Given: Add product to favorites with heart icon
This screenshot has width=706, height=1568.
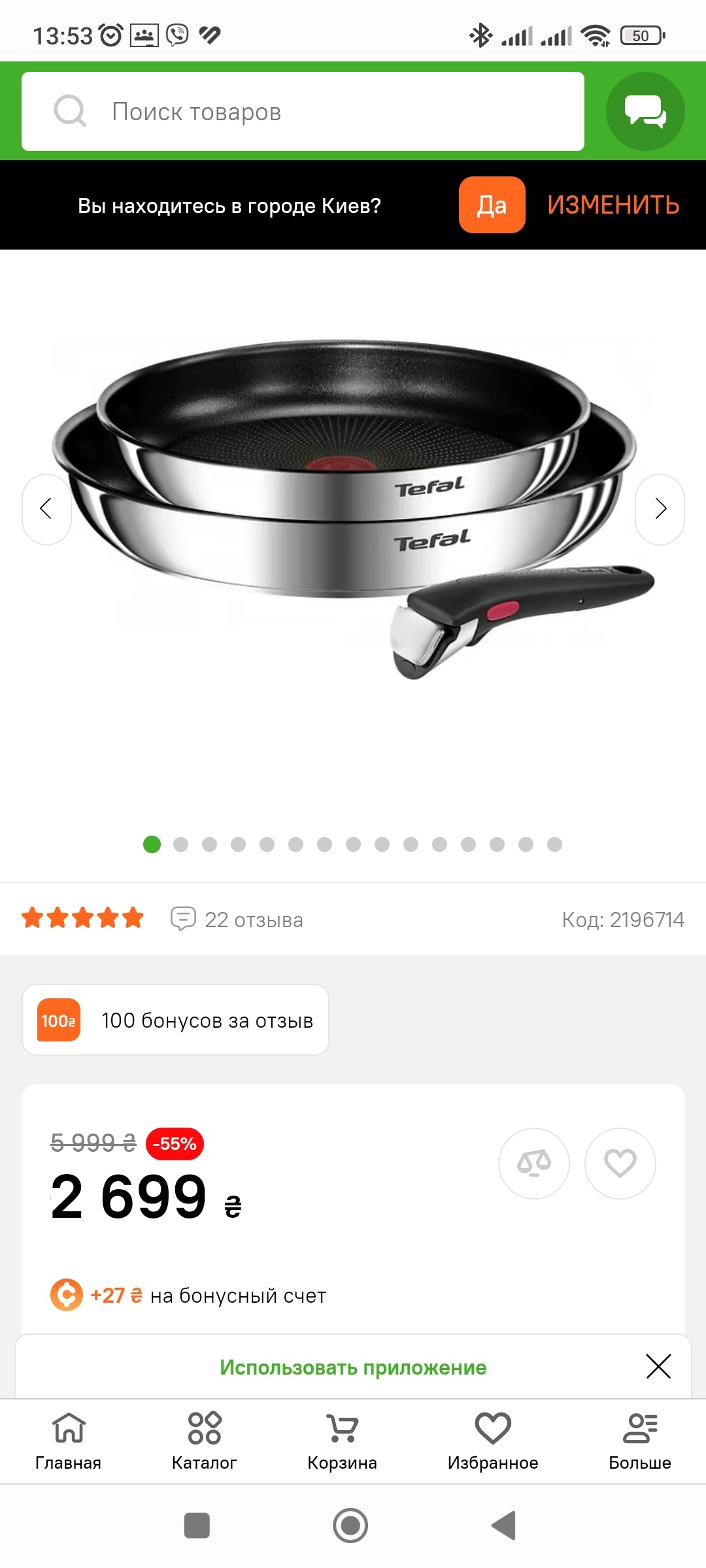Looking at the screenshot, I should (x=620, y=1163).
